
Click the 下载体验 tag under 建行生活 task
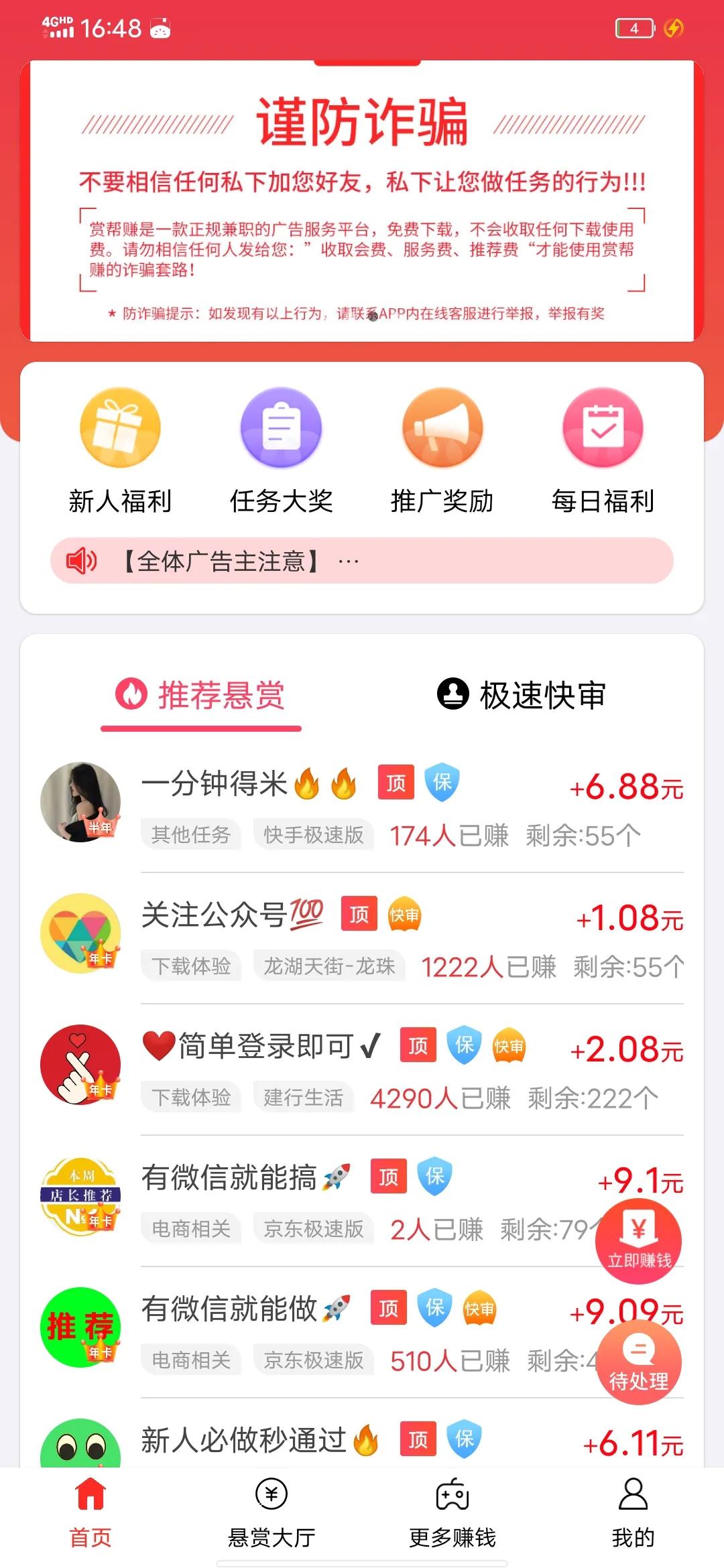click(x=192, y=1098)
